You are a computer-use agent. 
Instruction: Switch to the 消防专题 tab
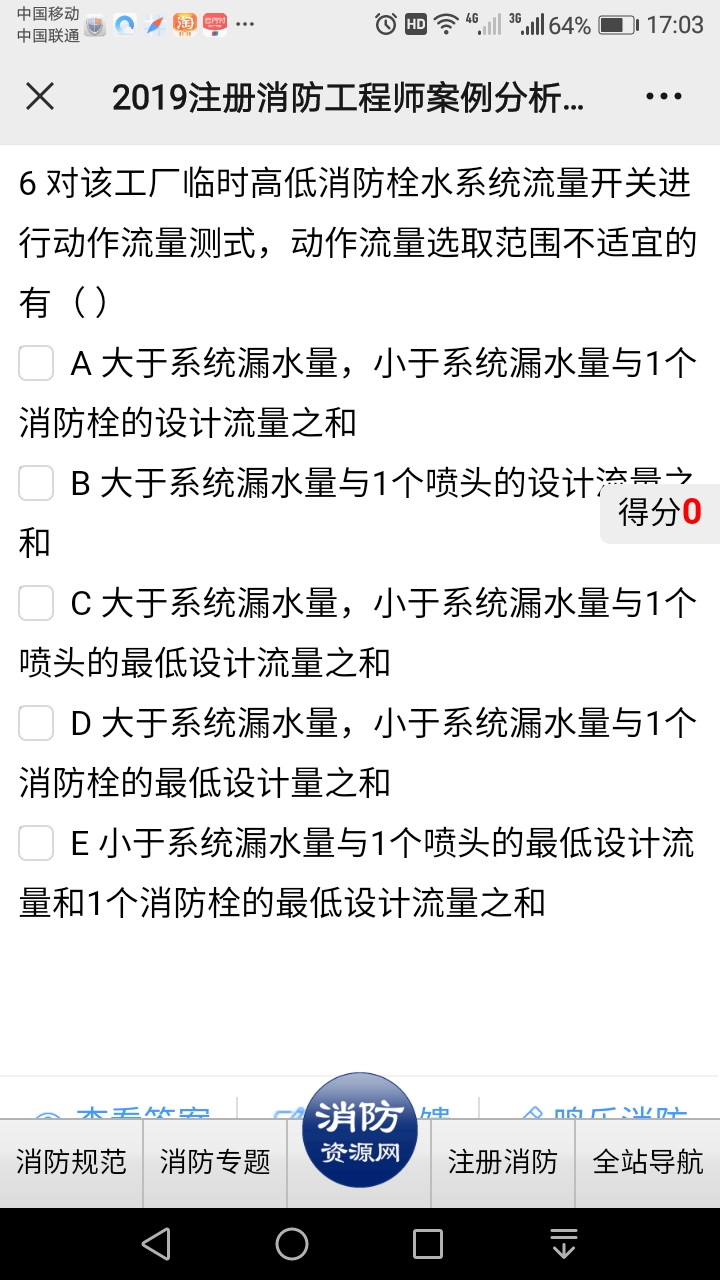click(215, 1162)
